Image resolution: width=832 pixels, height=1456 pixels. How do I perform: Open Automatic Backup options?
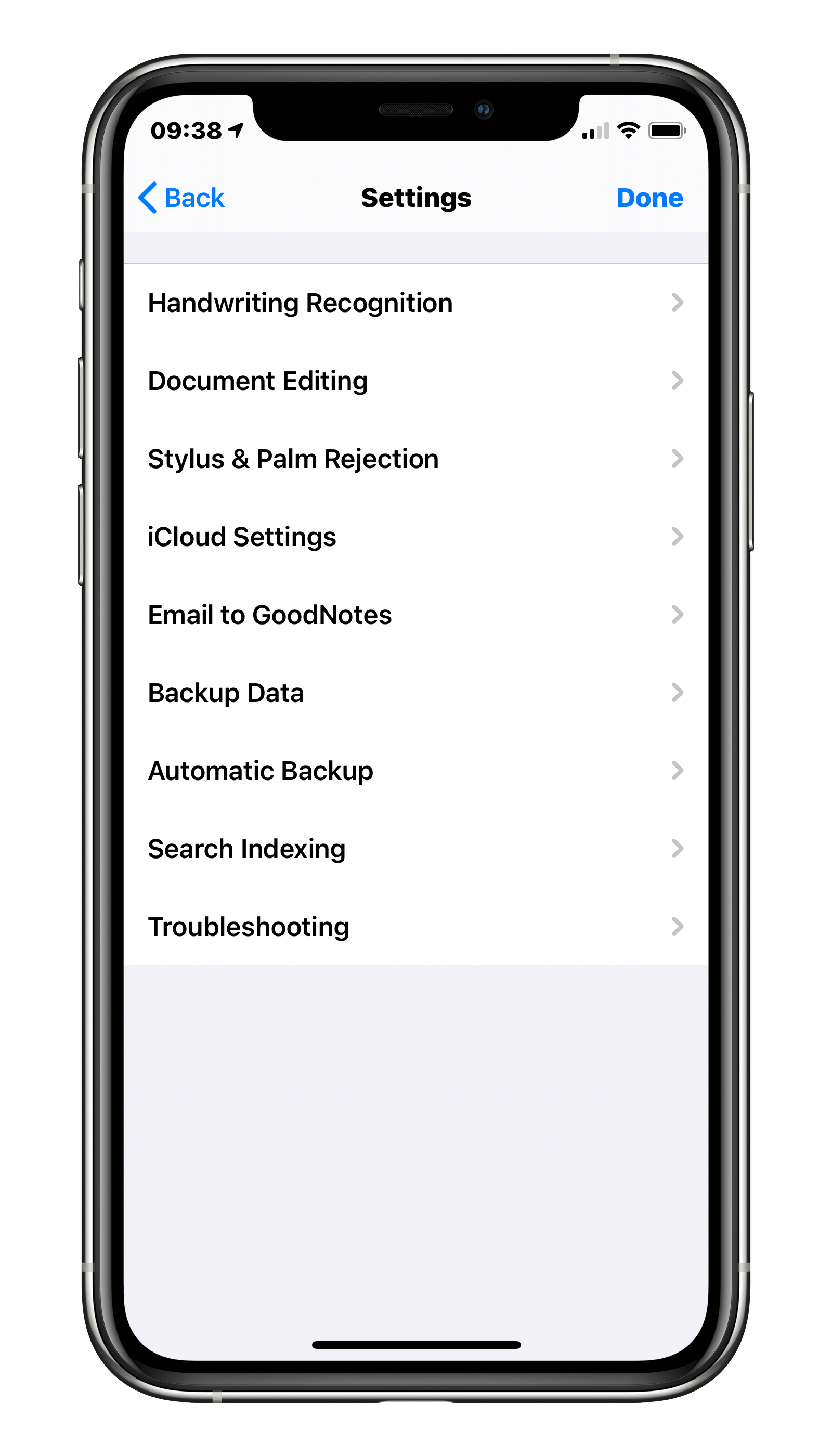point(415,771)
